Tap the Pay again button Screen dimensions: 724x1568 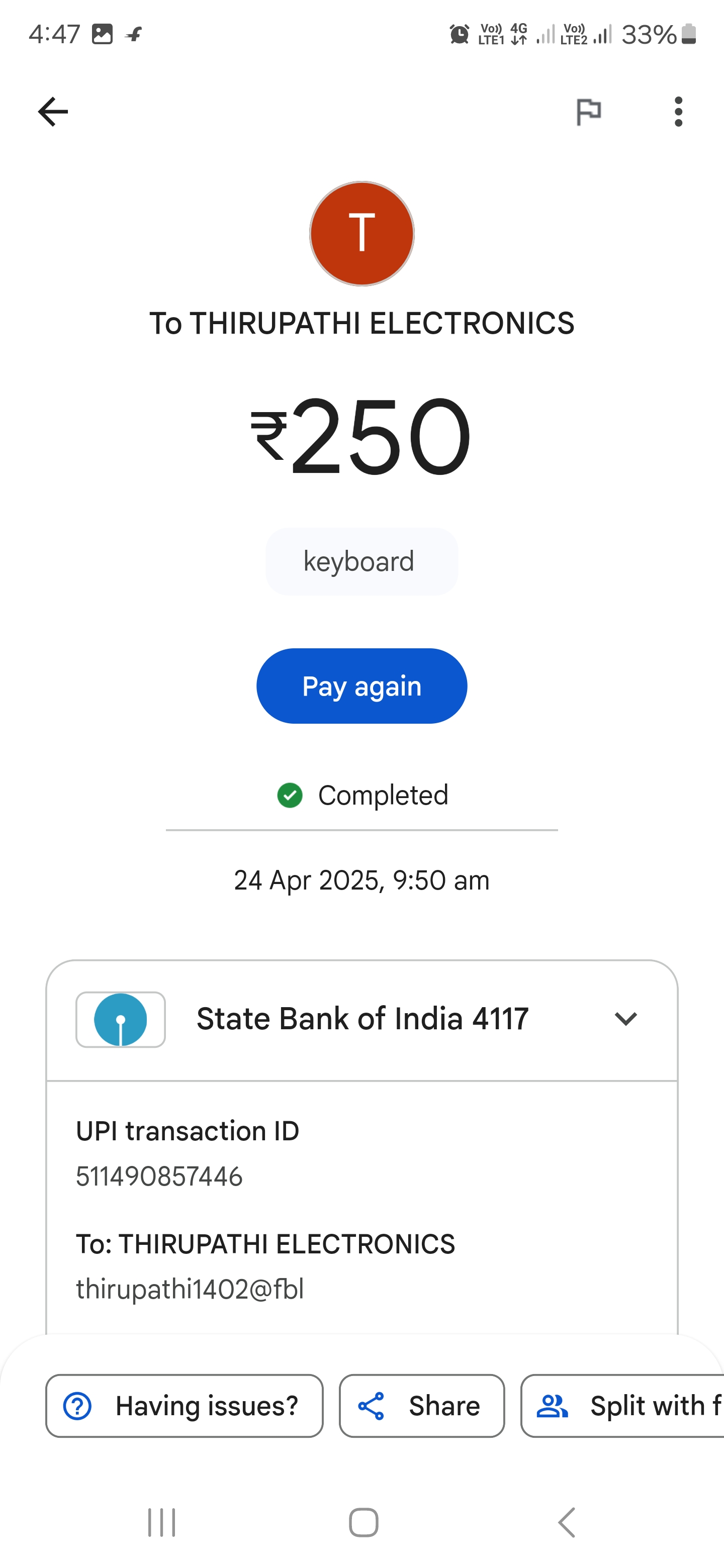click(361, 686)
